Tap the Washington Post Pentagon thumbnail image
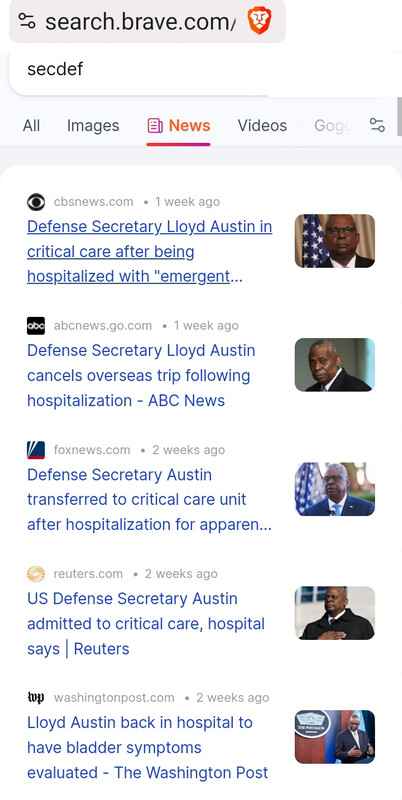This screenshot has width=402, height=800. click(335, 737)
